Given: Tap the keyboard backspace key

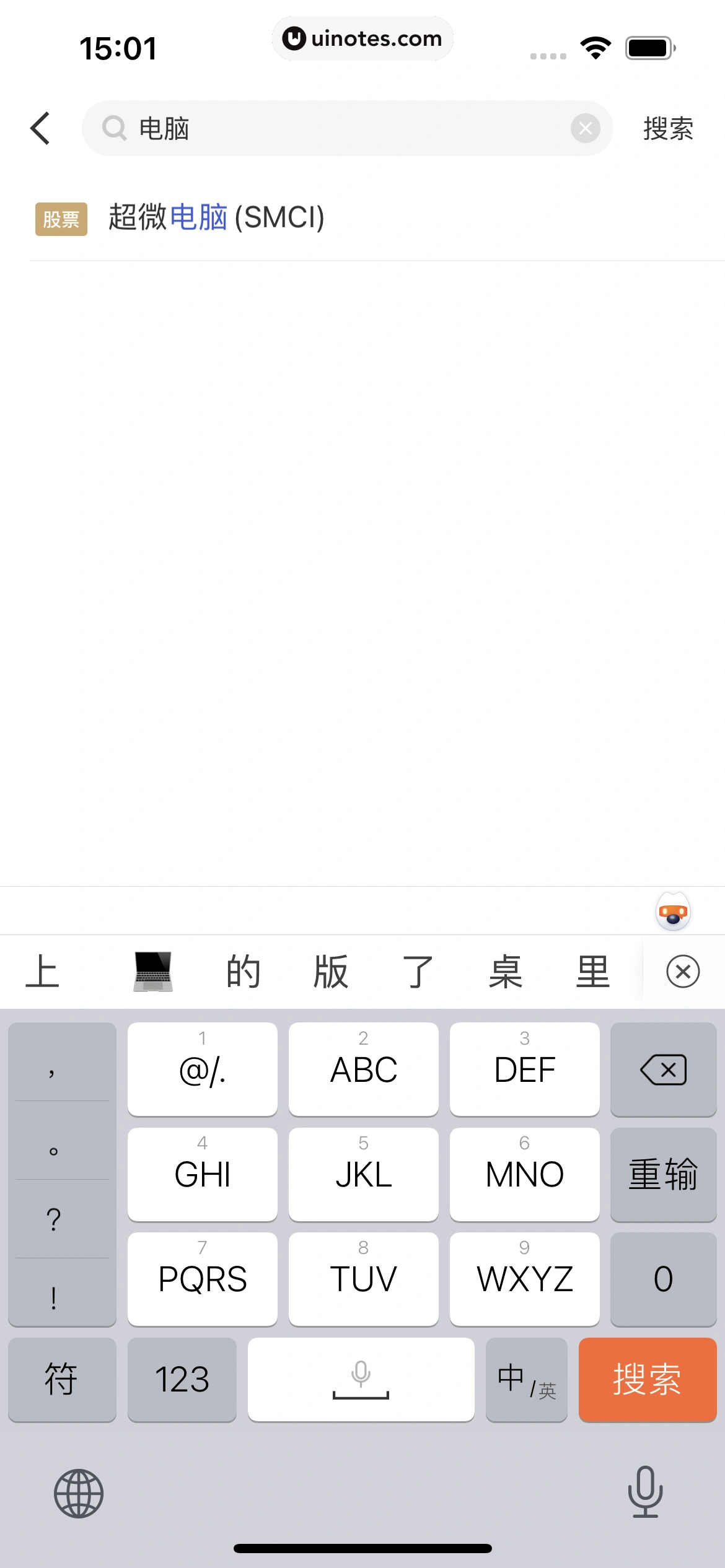Looking at the screenshot, I should tap(663, 1069).
